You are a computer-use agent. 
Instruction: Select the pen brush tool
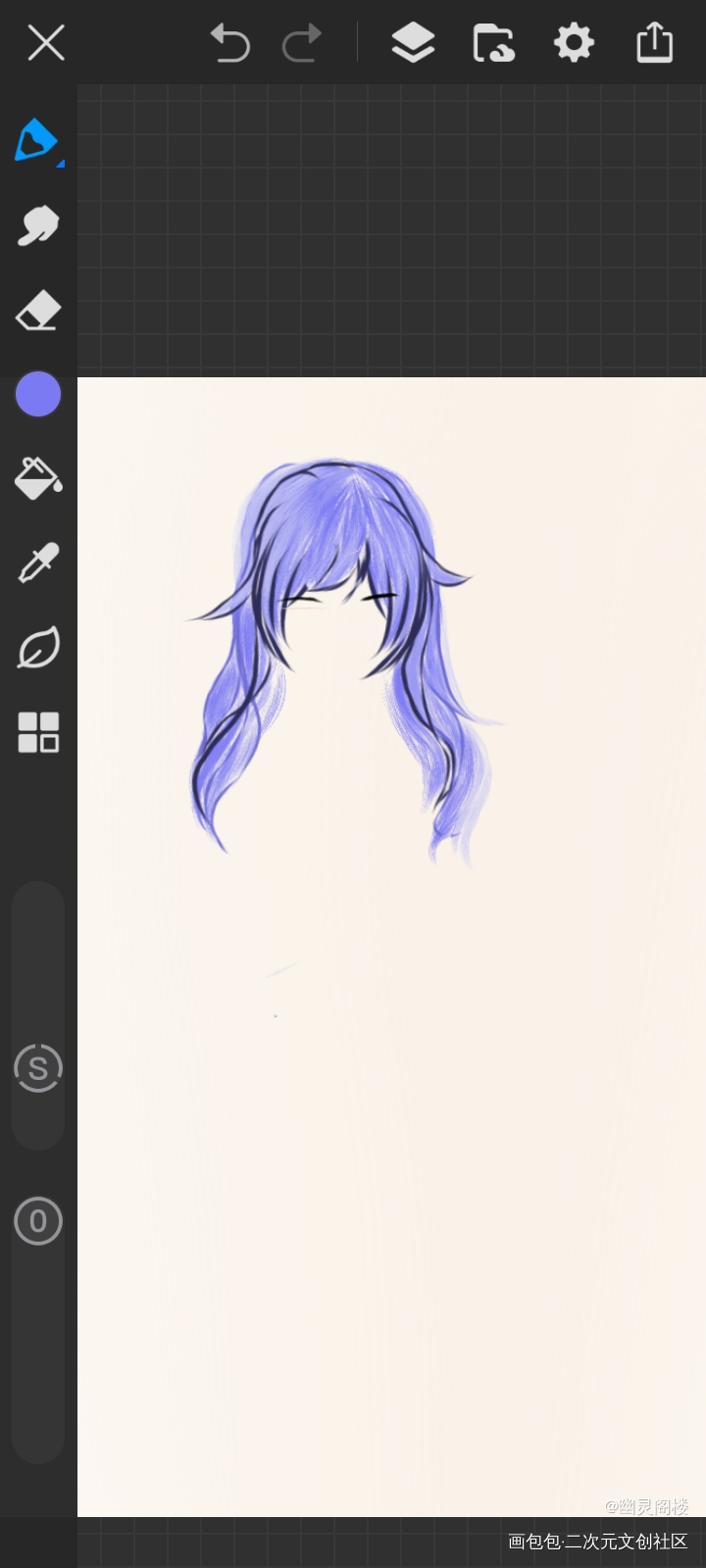point(37,141)
